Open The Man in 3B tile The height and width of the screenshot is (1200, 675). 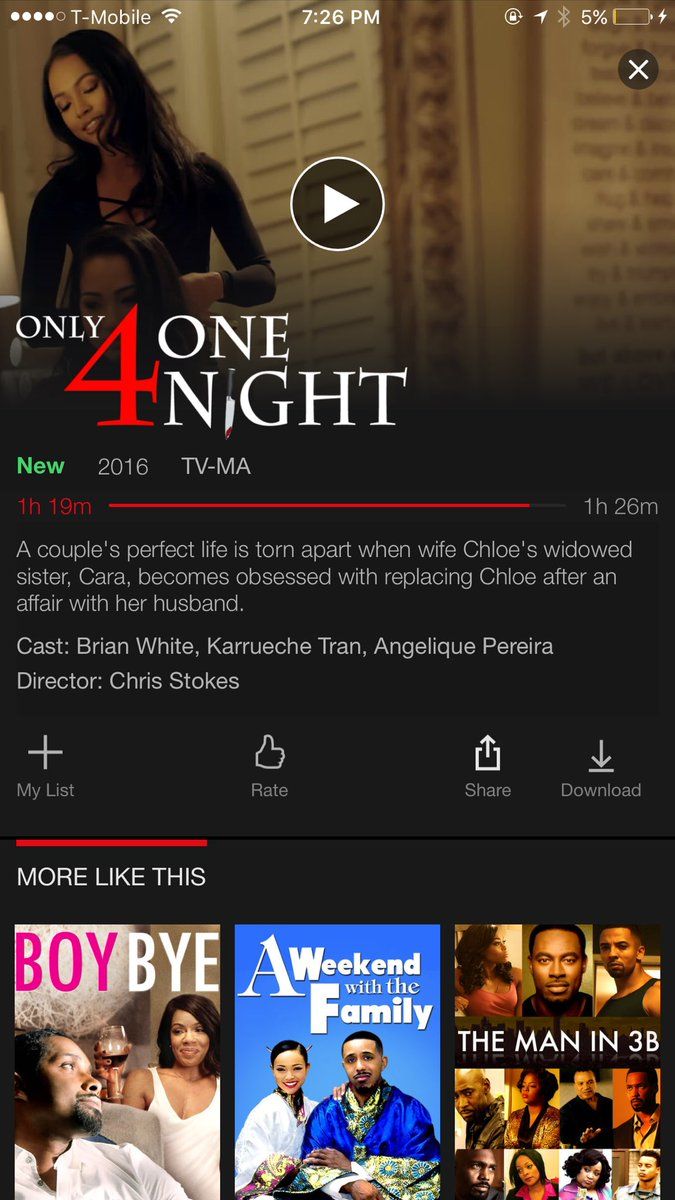[558, 1062]
